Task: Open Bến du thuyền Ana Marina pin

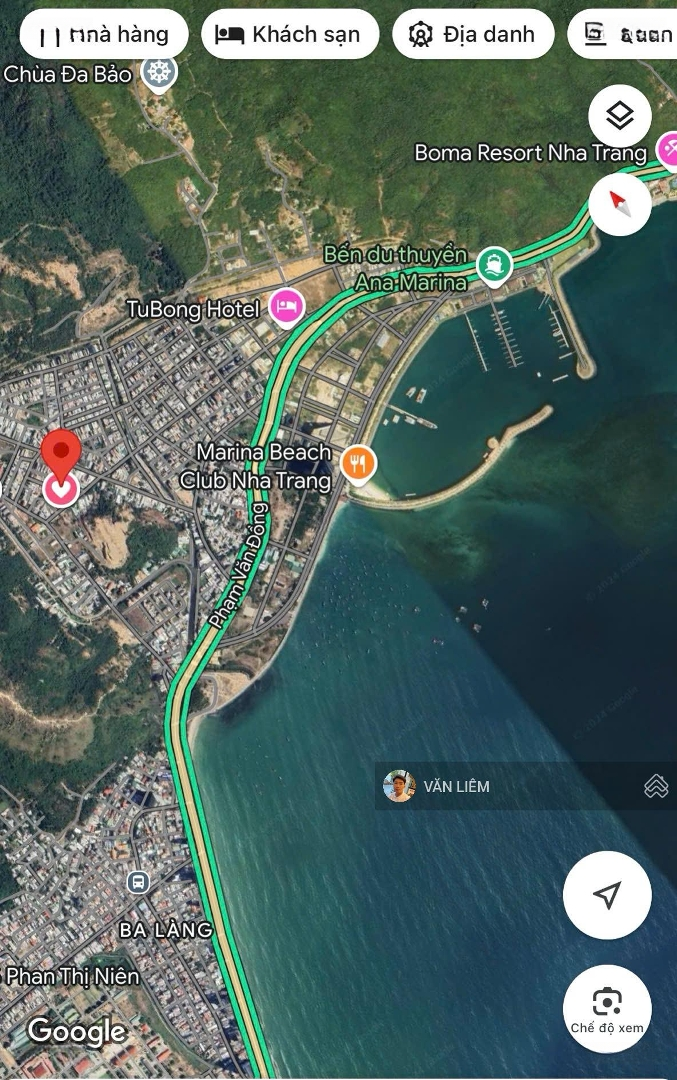Action: [494, 265]
